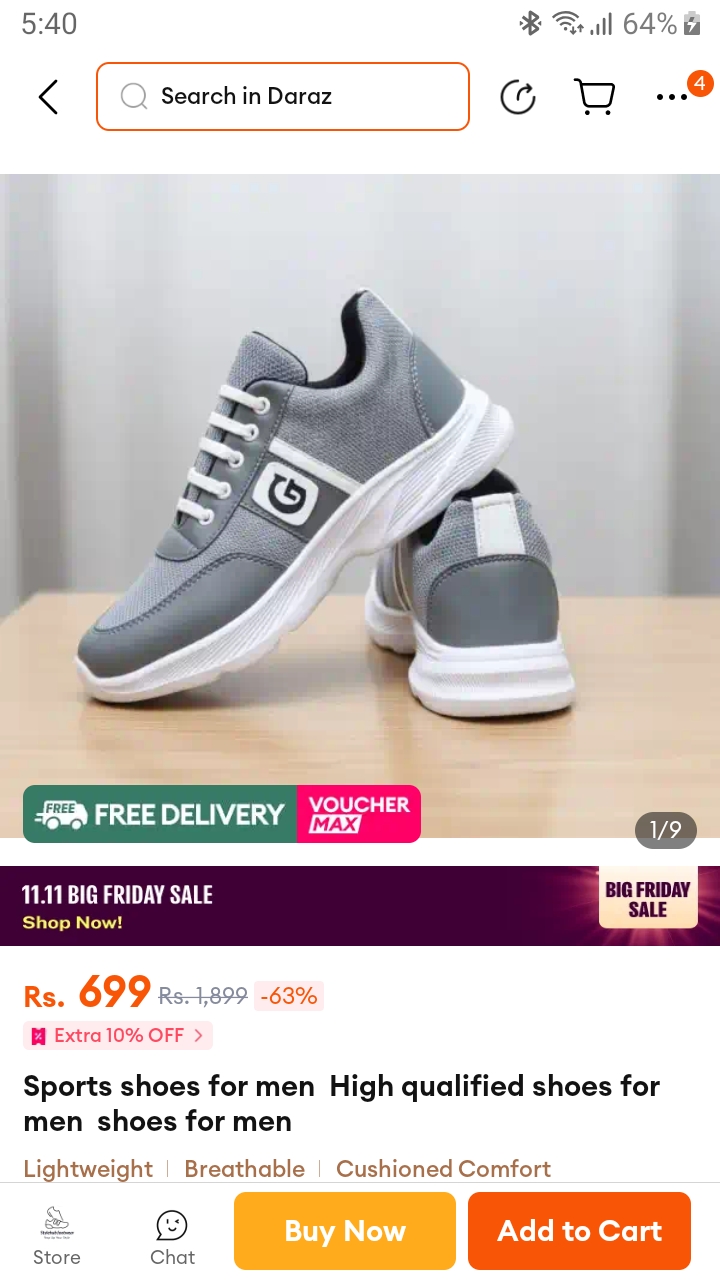Image resolution: width=720 pixels, height=1280 pixels.
Task: Open the shopping cart icon
Action: [594, 97]
